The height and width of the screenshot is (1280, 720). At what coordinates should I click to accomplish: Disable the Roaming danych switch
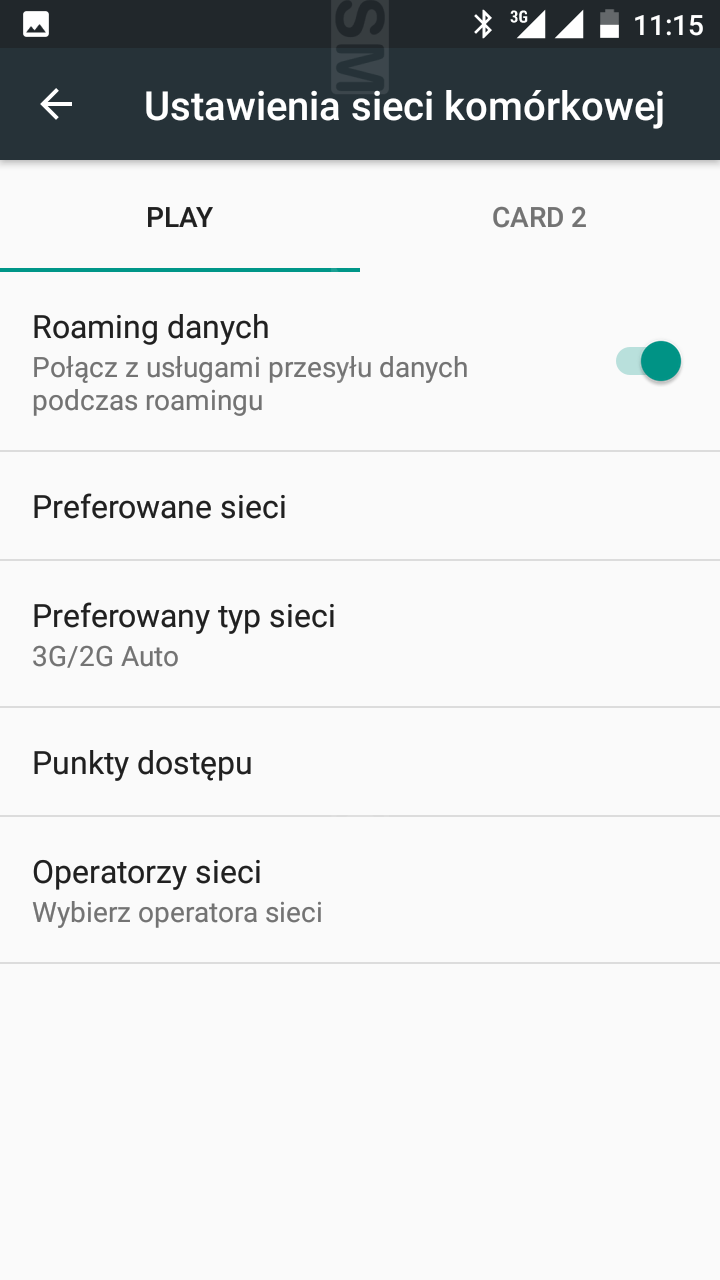648,361
